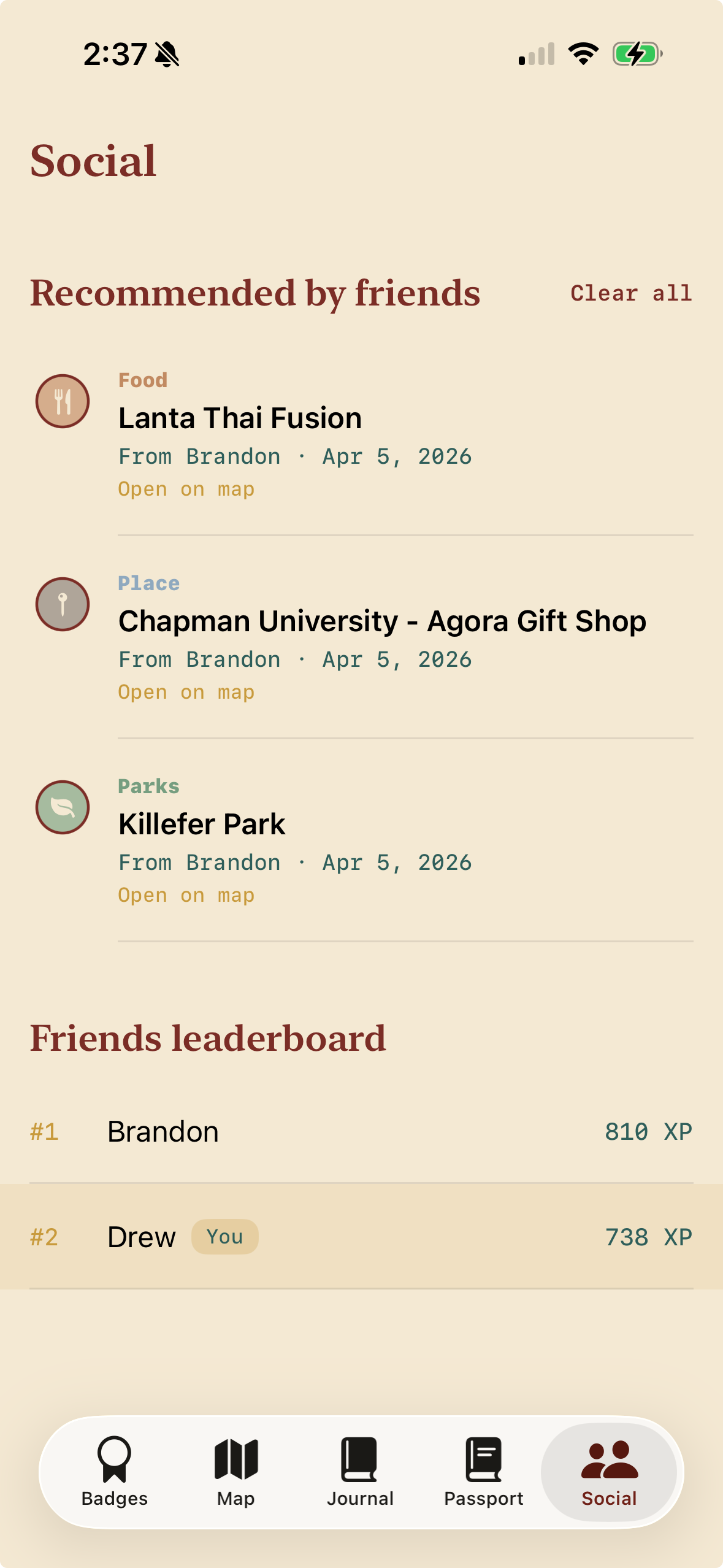Switch to the Map tab
The width and height of the screenshot is (723, 1568).
236,1471
